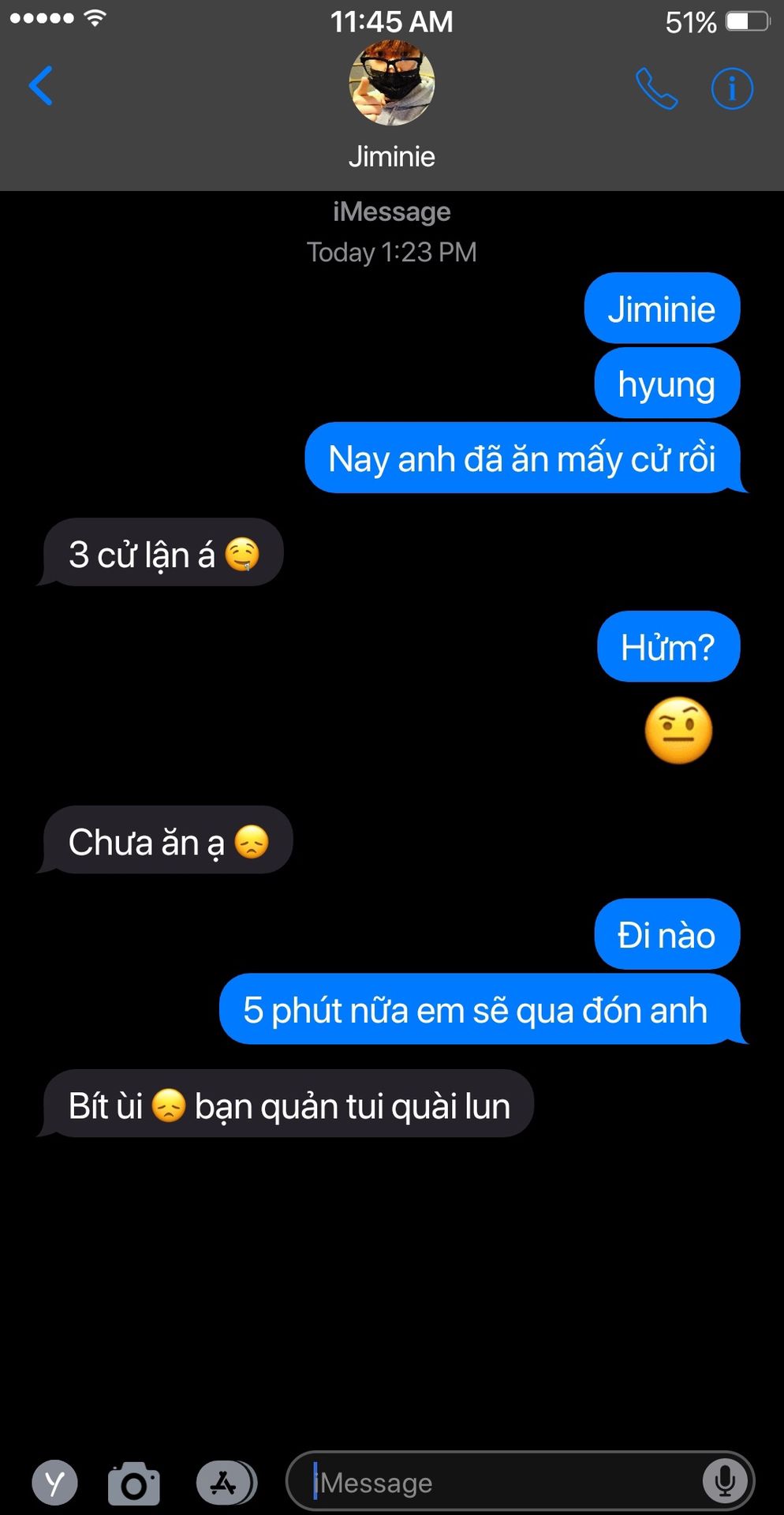Image resolution: width=784 pixels, height=1515 pixels.
Task: Tap the round Y icon by the camera
Action: (55, 1483)
